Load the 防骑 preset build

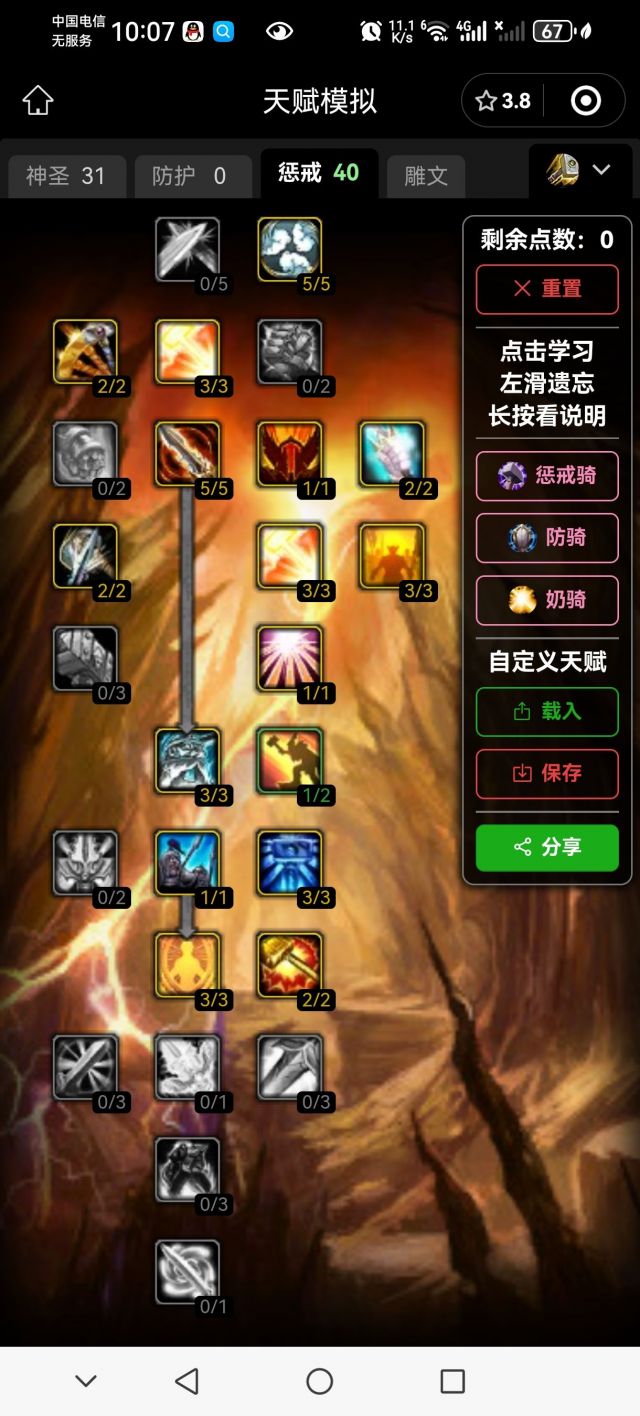(547, 537)
